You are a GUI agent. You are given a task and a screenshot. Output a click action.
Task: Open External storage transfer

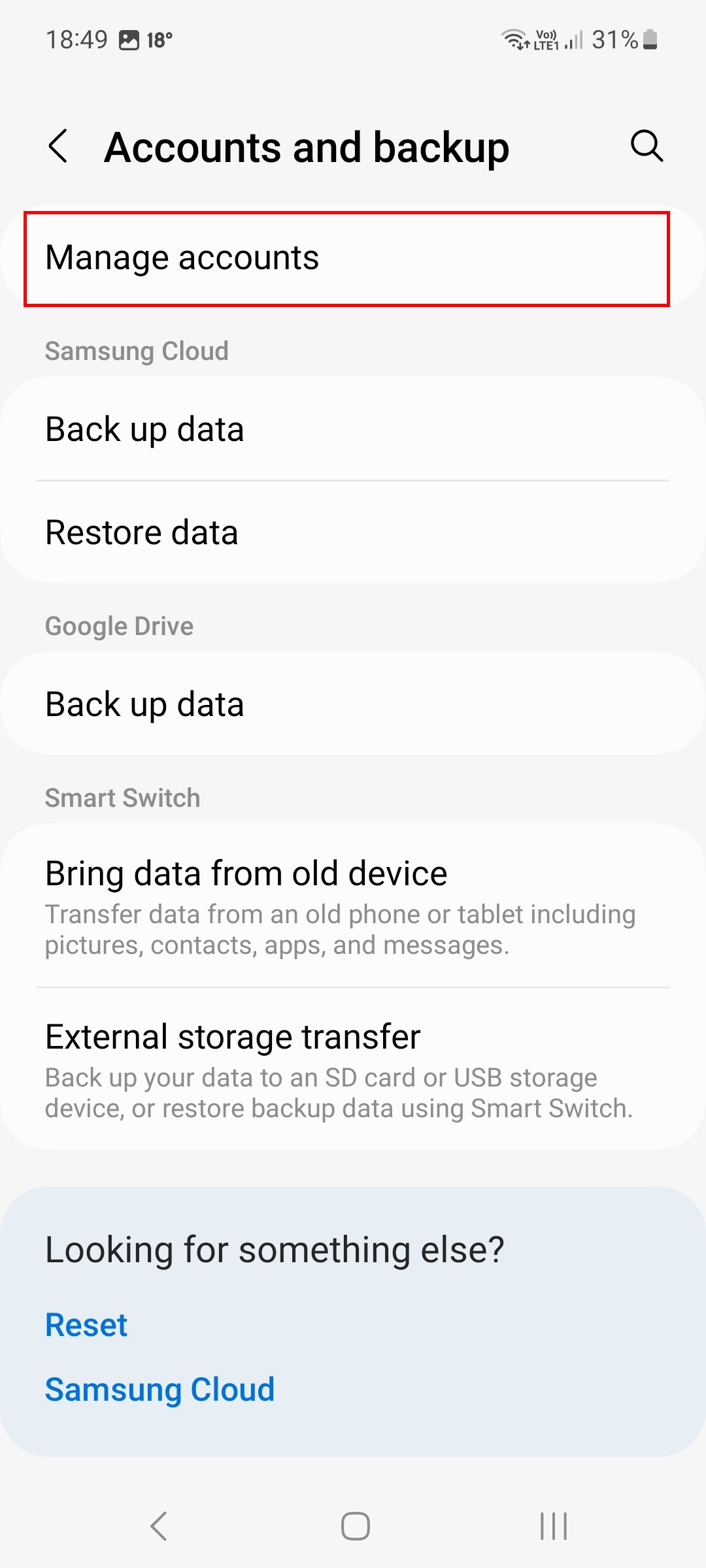(353, 1069)
